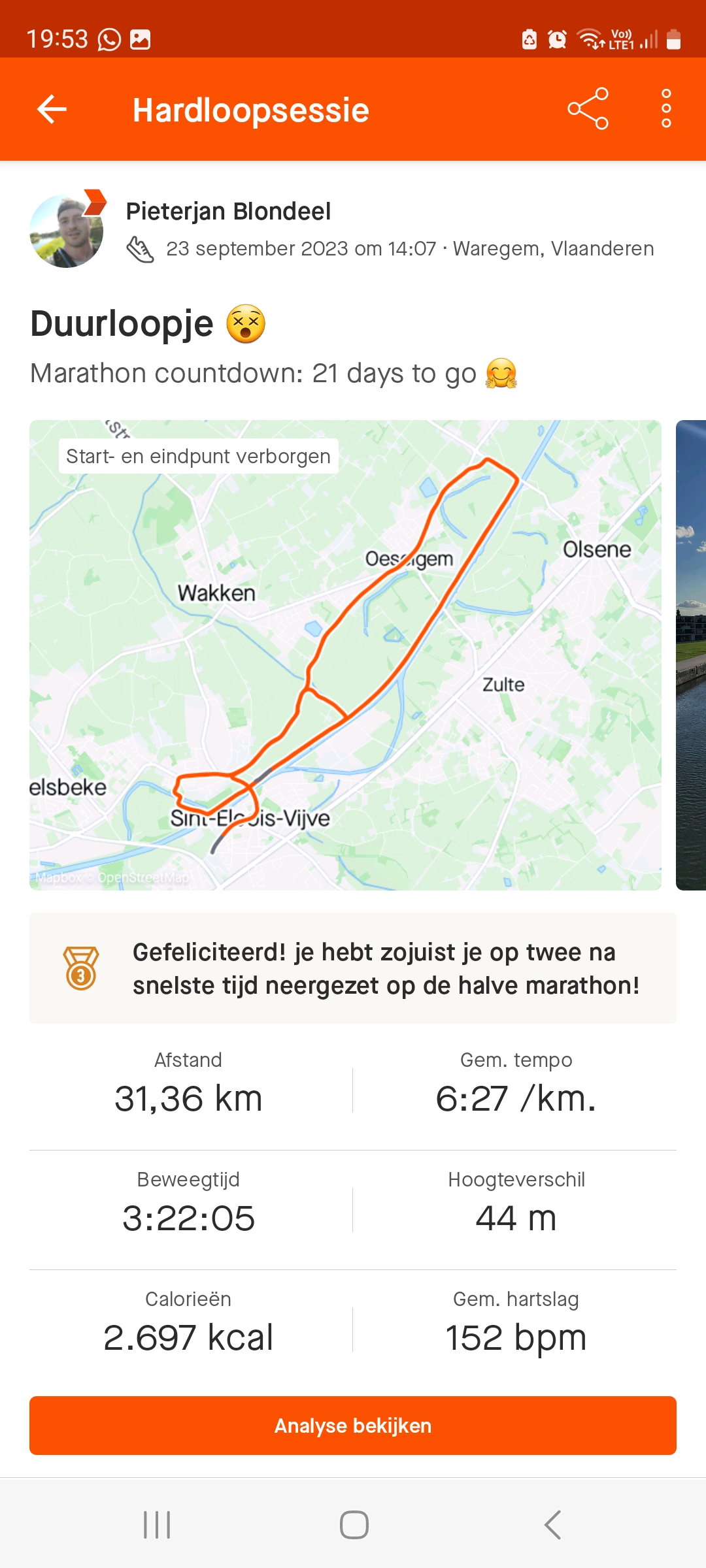
Task: Open Pieterjan Blondeel's profile picture
Action: 67,231
